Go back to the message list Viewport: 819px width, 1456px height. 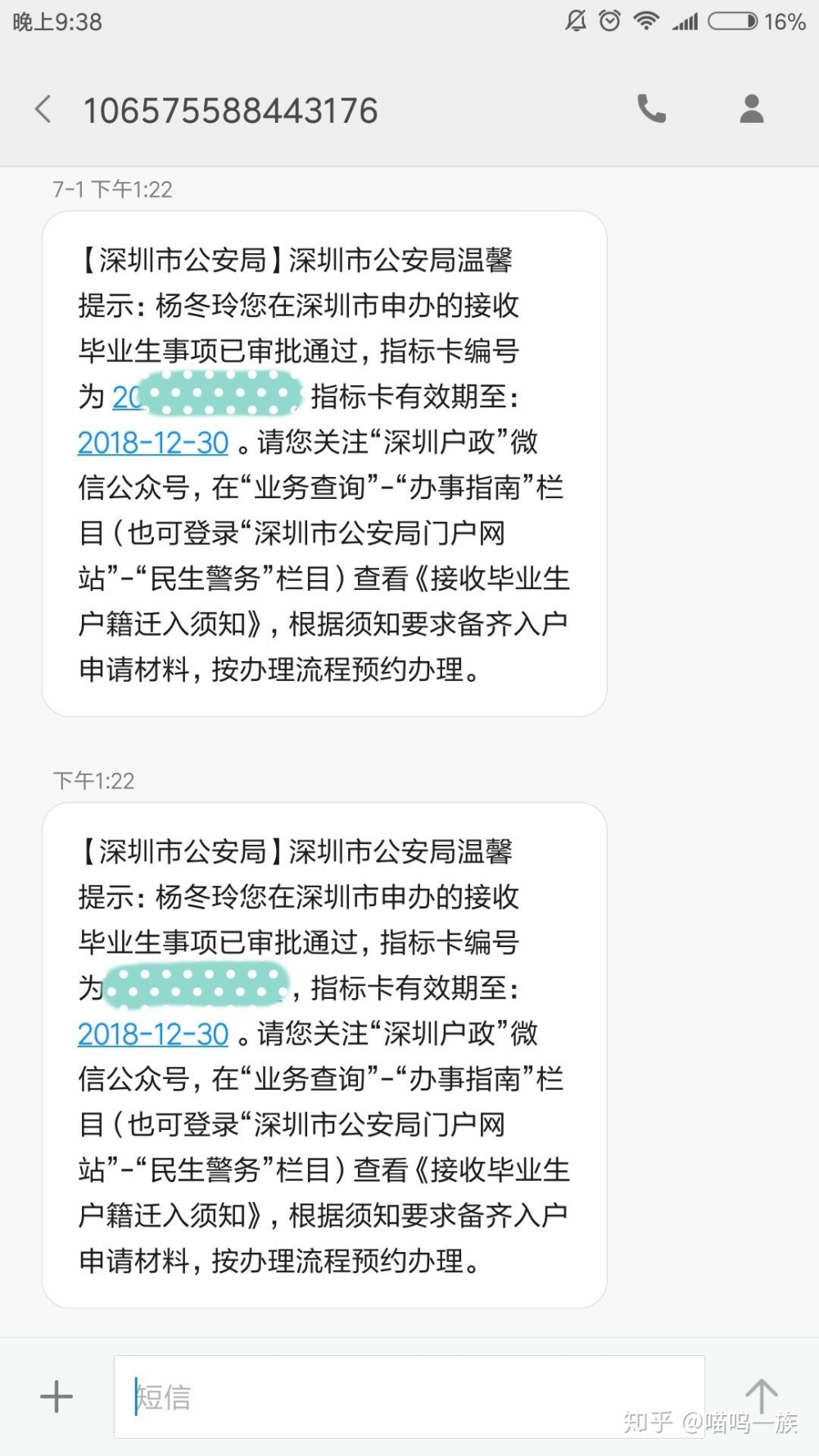click(x=43, y=109)
